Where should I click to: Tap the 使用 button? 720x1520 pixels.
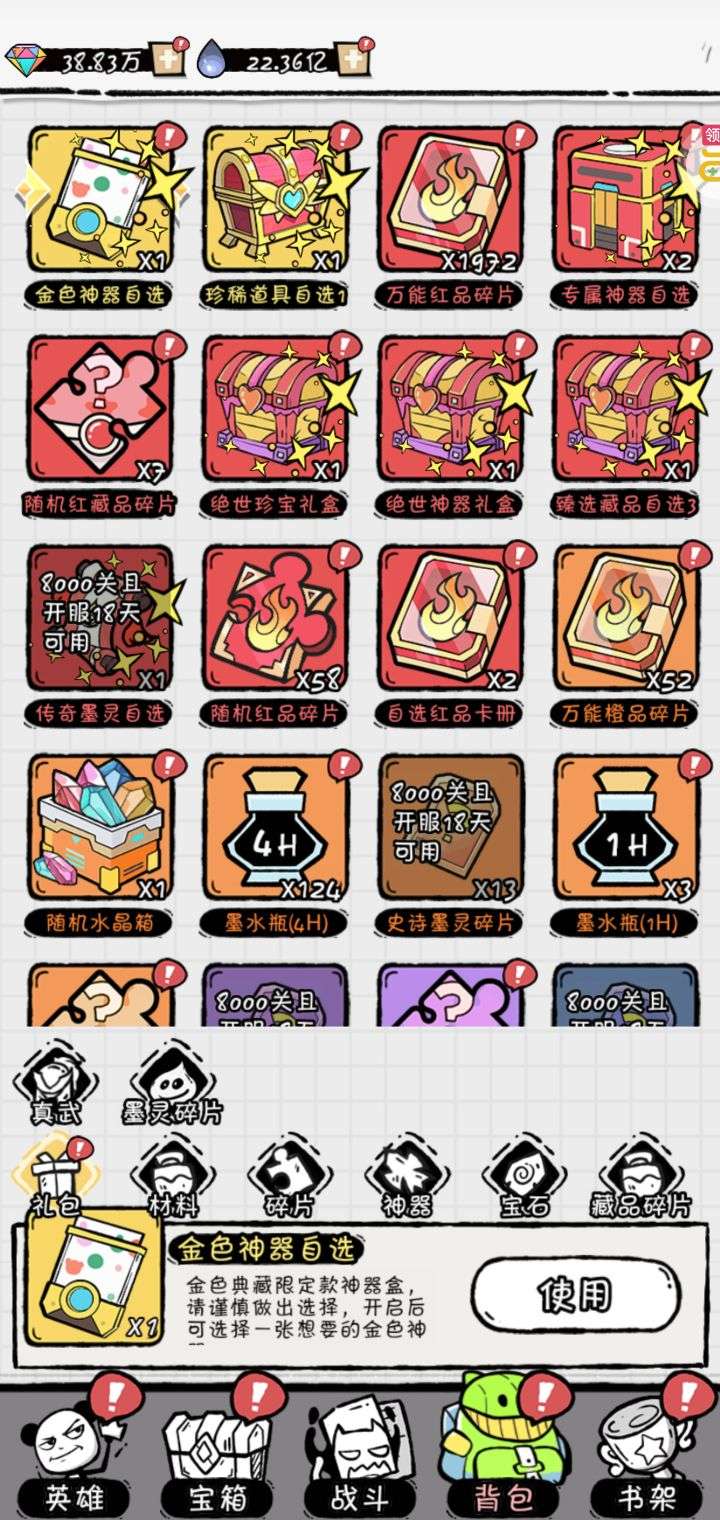(575, 1295)
